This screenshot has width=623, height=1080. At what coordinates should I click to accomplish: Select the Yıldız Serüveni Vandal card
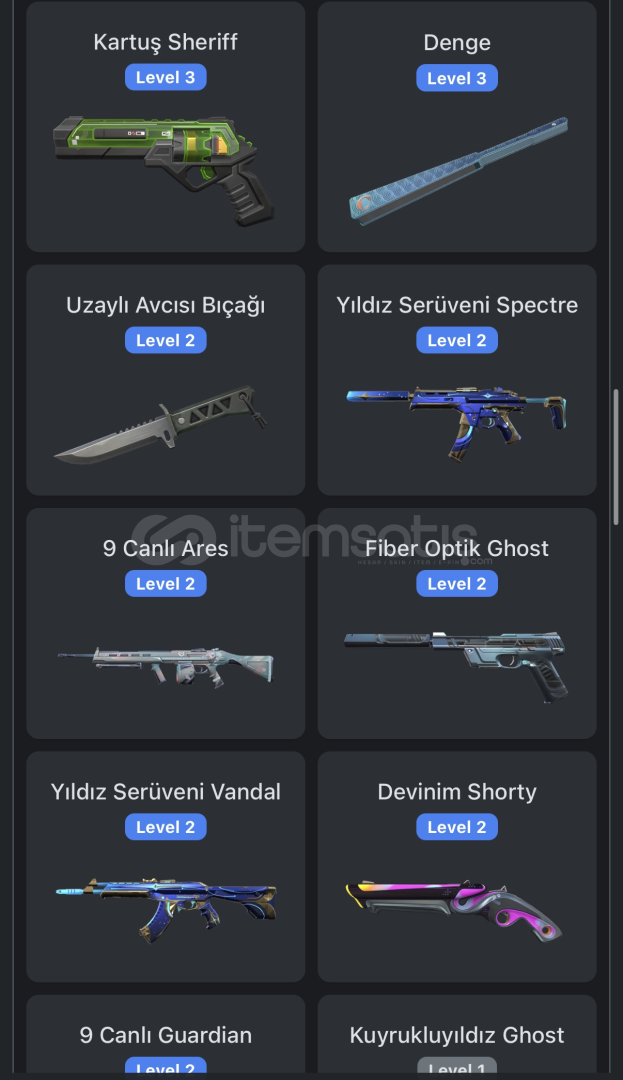point(165,868)
